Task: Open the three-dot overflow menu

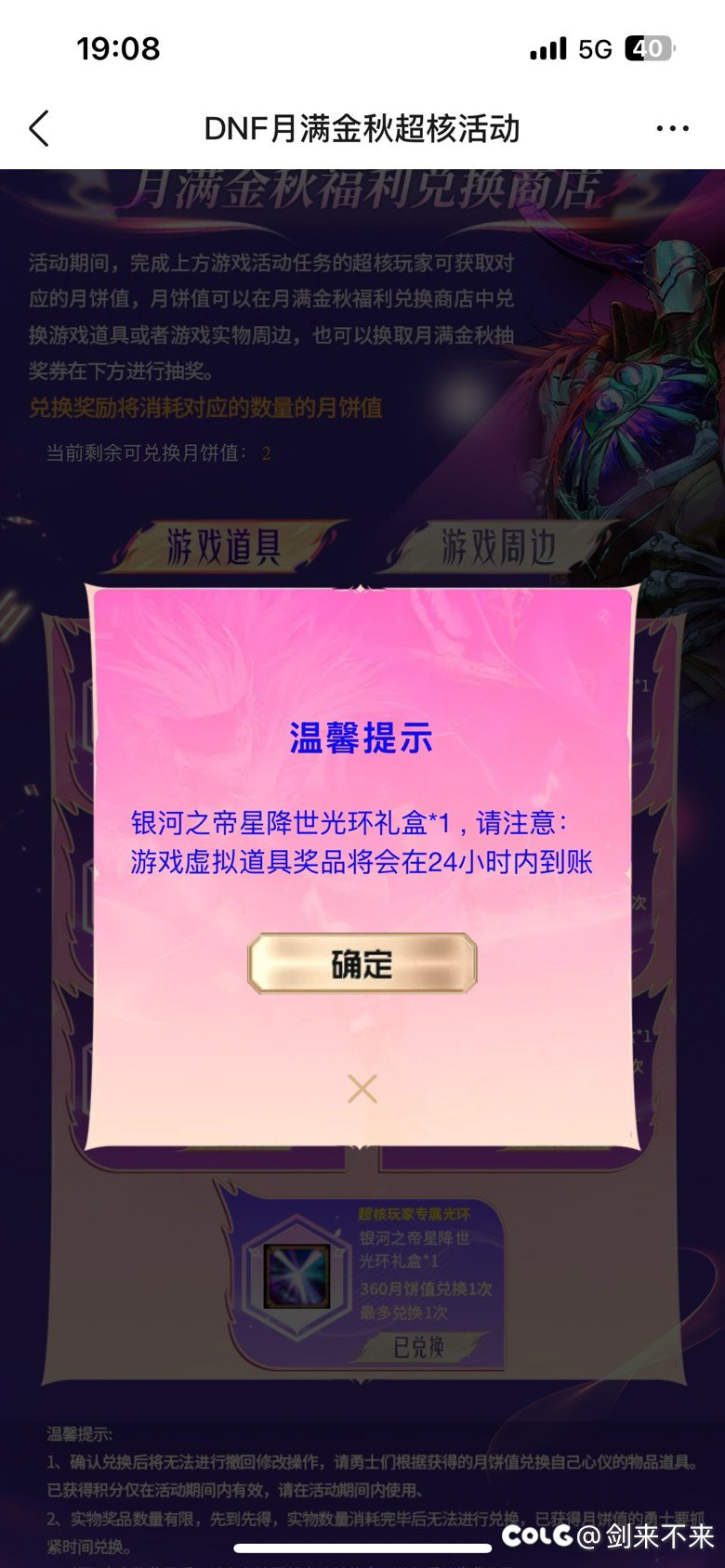Action: click(672, 128)
